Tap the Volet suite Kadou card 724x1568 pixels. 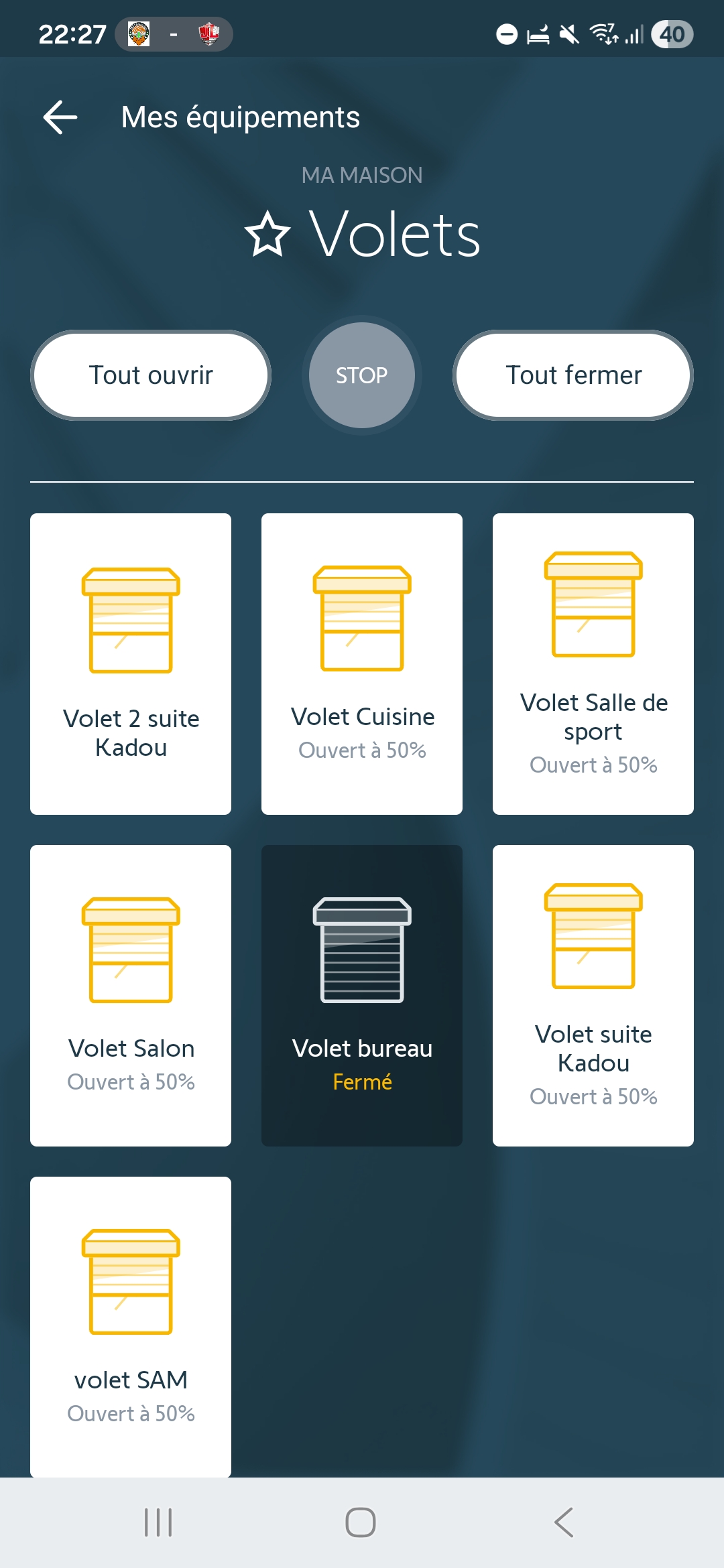[x=593, y=995]
